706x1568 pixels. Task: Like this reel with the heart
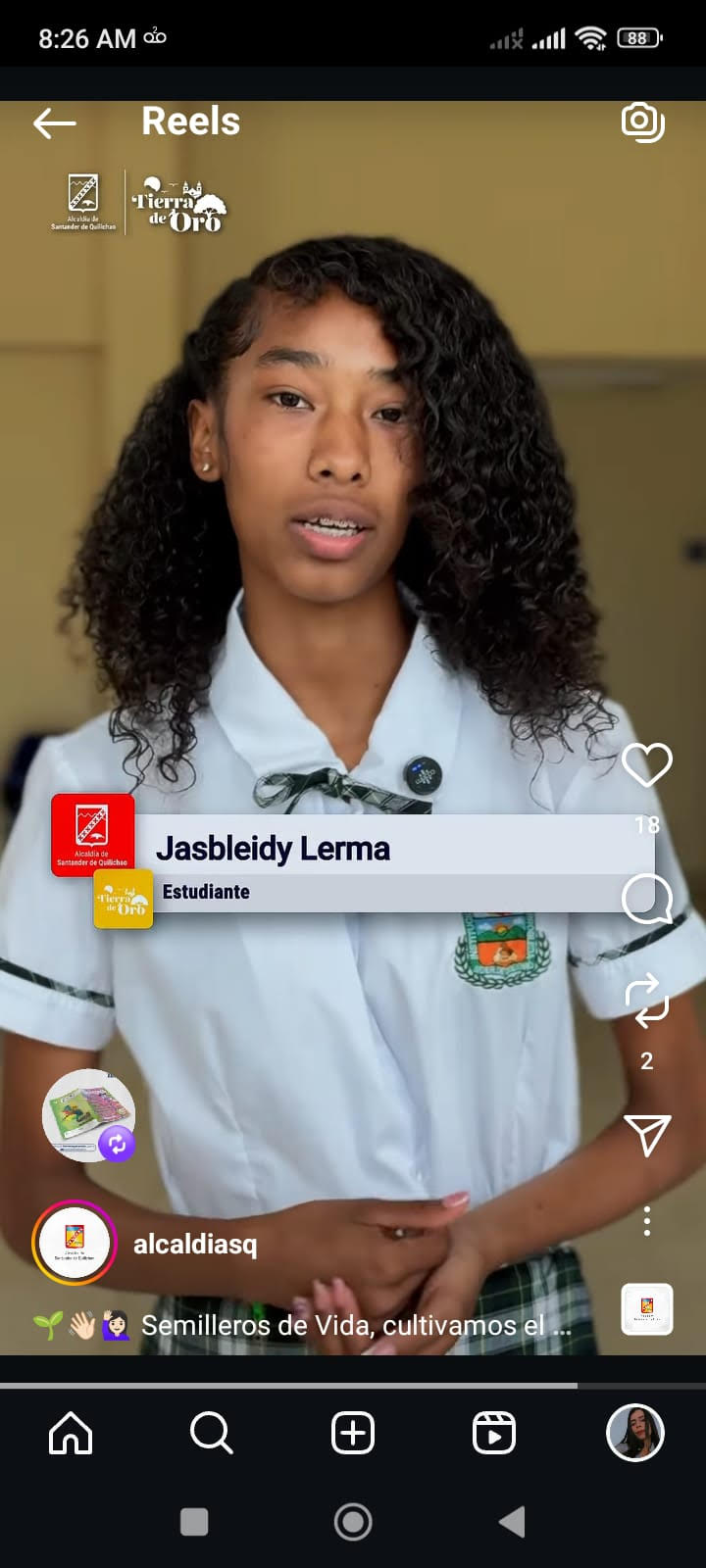tap(646, 765)
